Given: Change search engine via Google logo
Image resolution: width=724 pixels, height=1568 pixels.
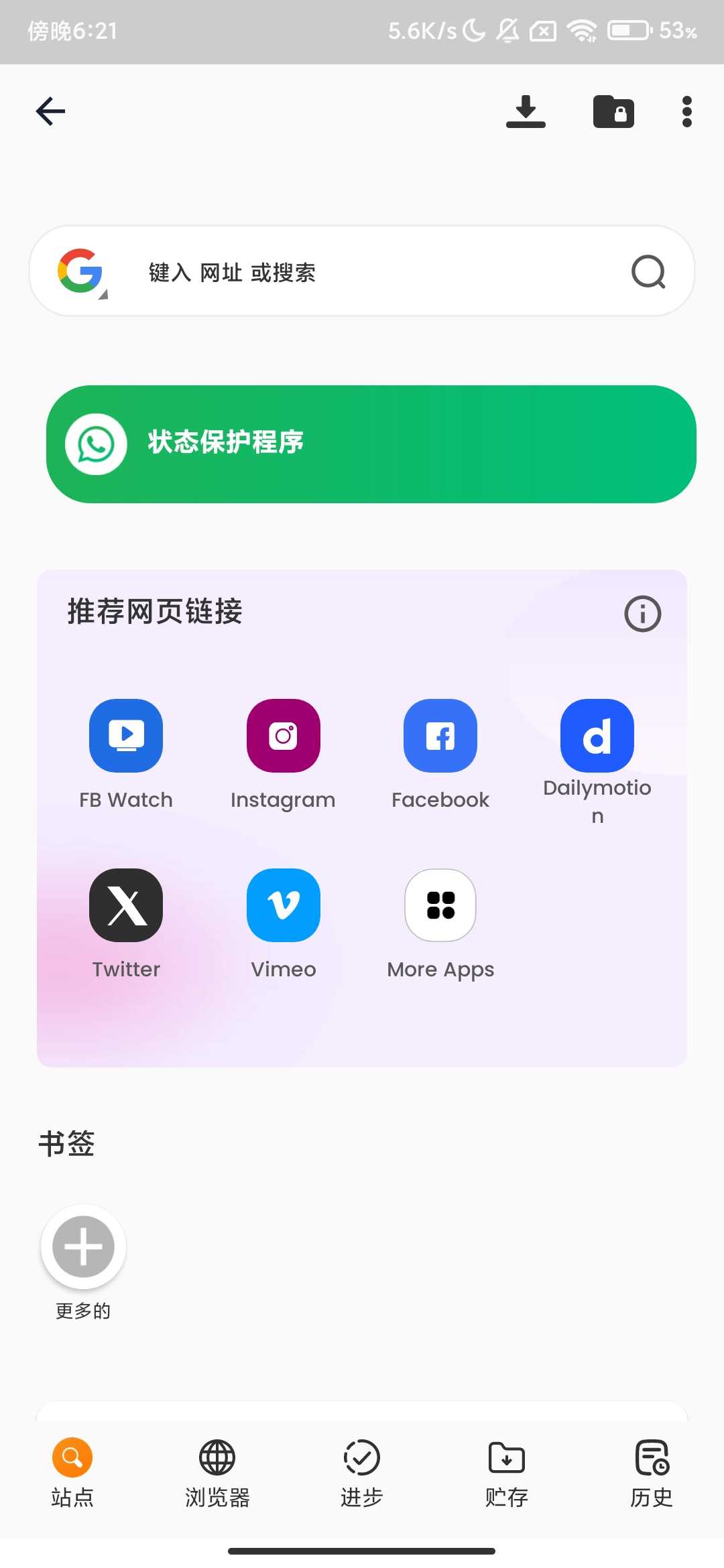Looking at the screenshot, I should point(81,272).
